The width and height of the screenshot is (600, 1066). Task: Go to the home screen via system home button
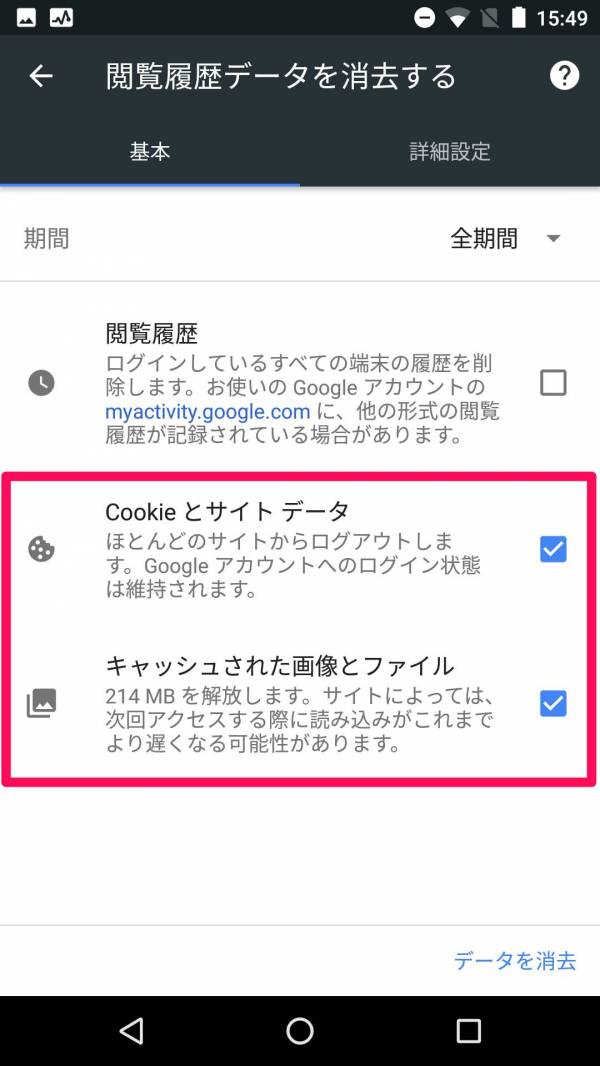click(300, 1031)
